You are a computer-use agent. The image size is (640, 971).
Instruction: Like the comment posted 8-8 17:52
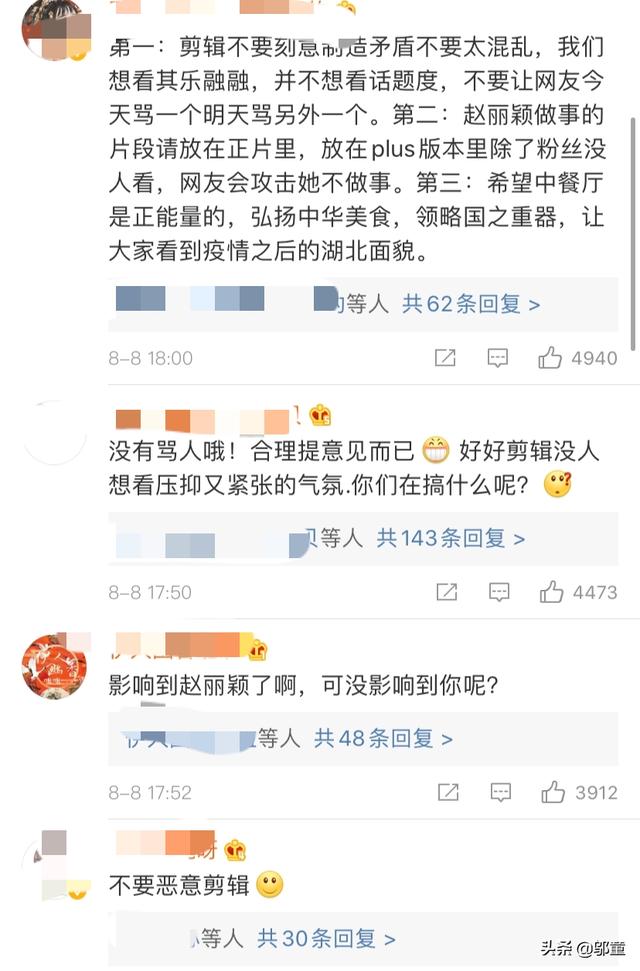553,792
